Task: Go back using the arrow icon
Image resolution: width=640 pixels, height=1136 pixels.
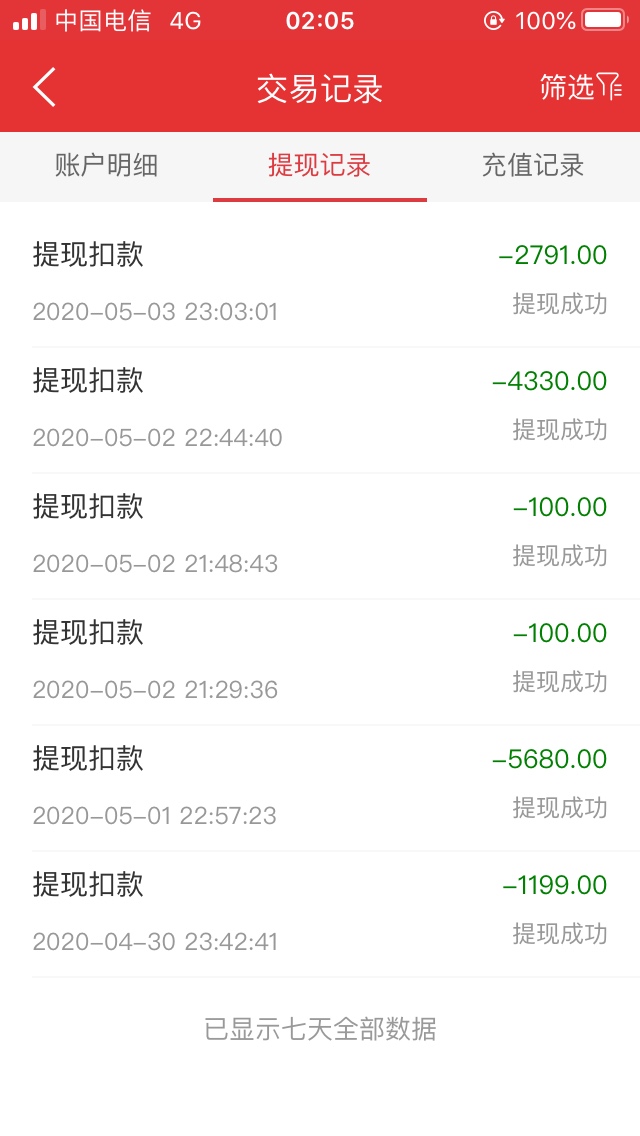Action: 44,88
